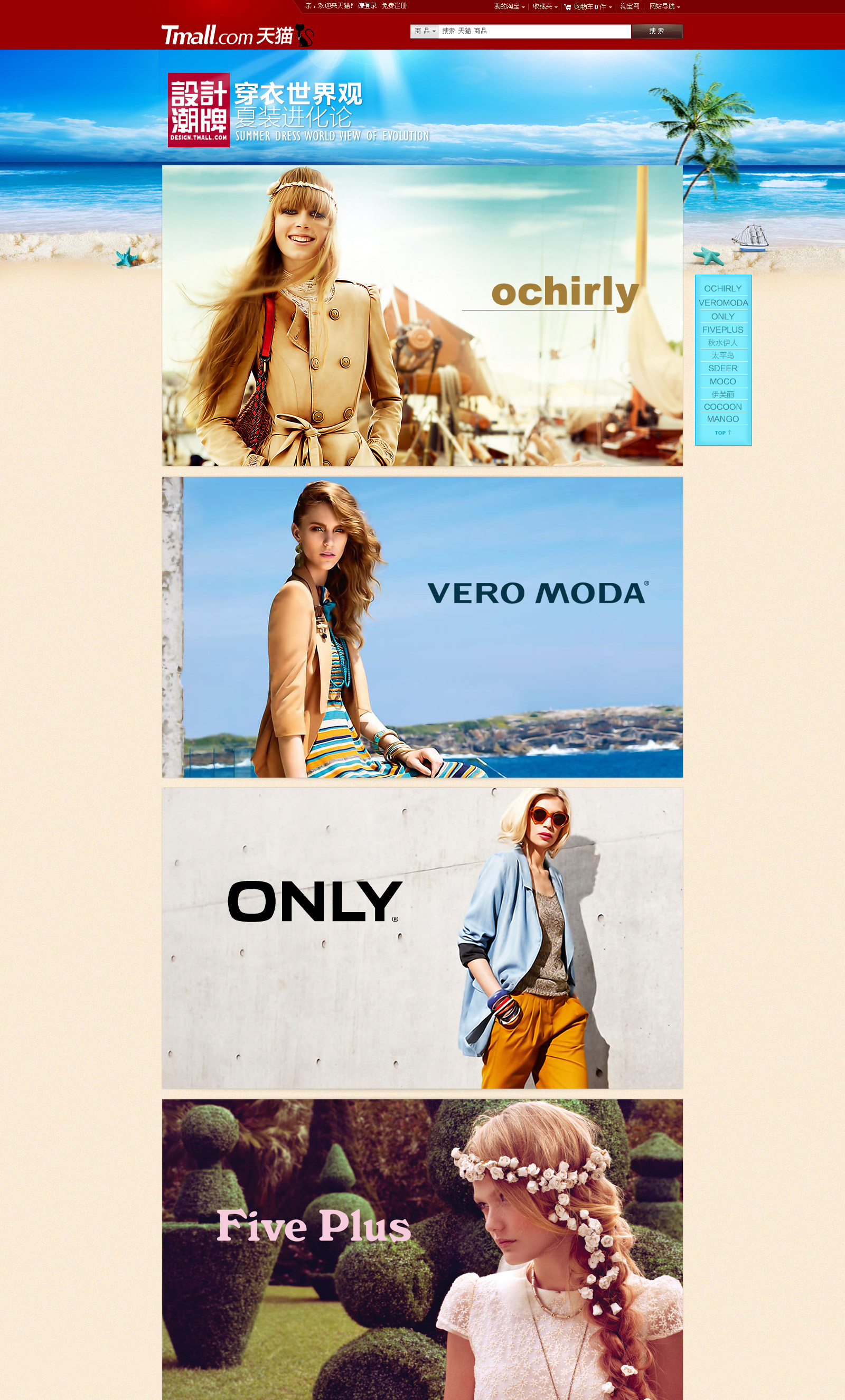Expand the 网站导航 site navigation
Image resolution: width=845 pixels, height=1400 pixels.
tap(664, 6)
